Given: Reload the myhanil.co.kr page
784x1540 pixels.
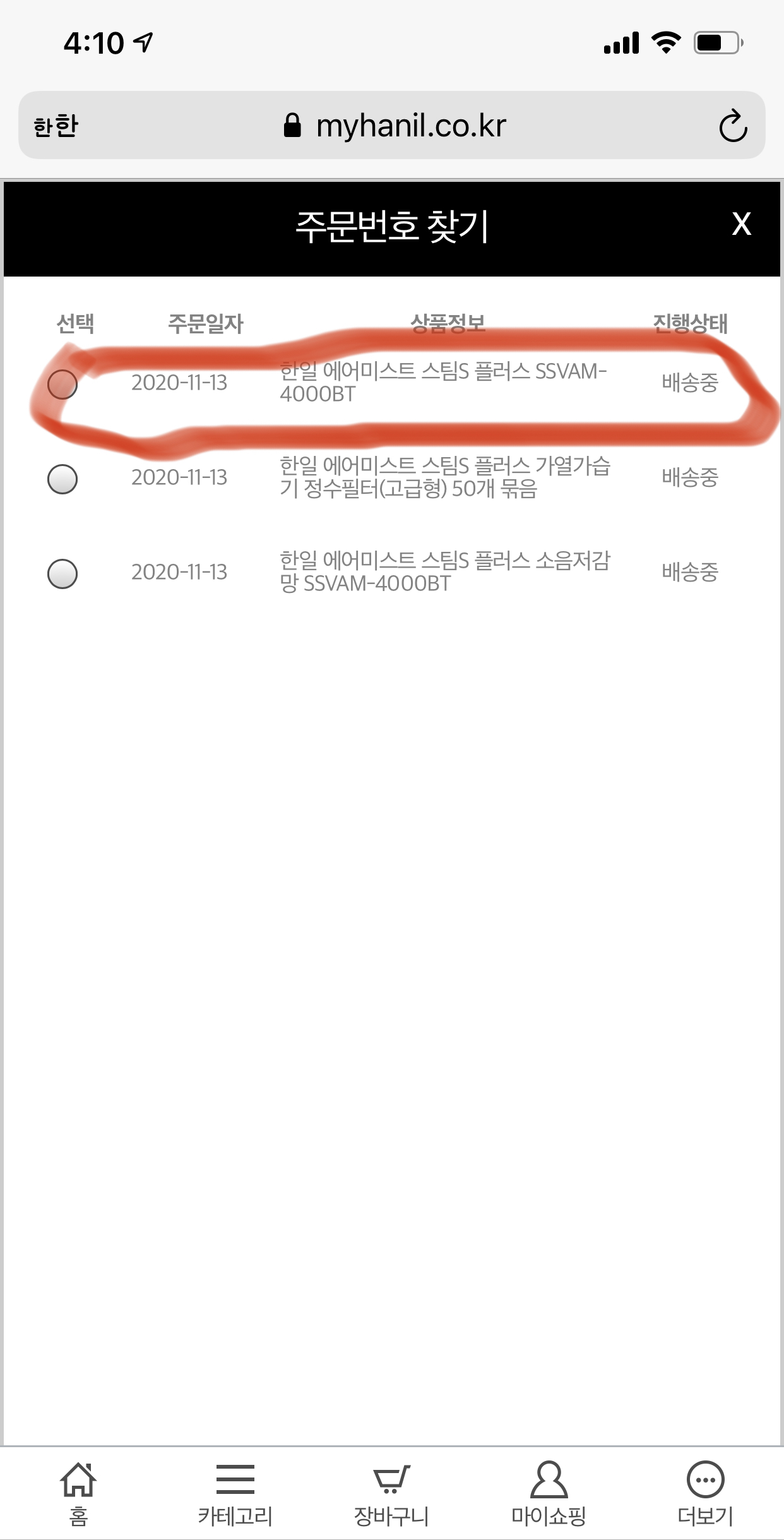Looking at the screenshot, I should click(733, 126).
